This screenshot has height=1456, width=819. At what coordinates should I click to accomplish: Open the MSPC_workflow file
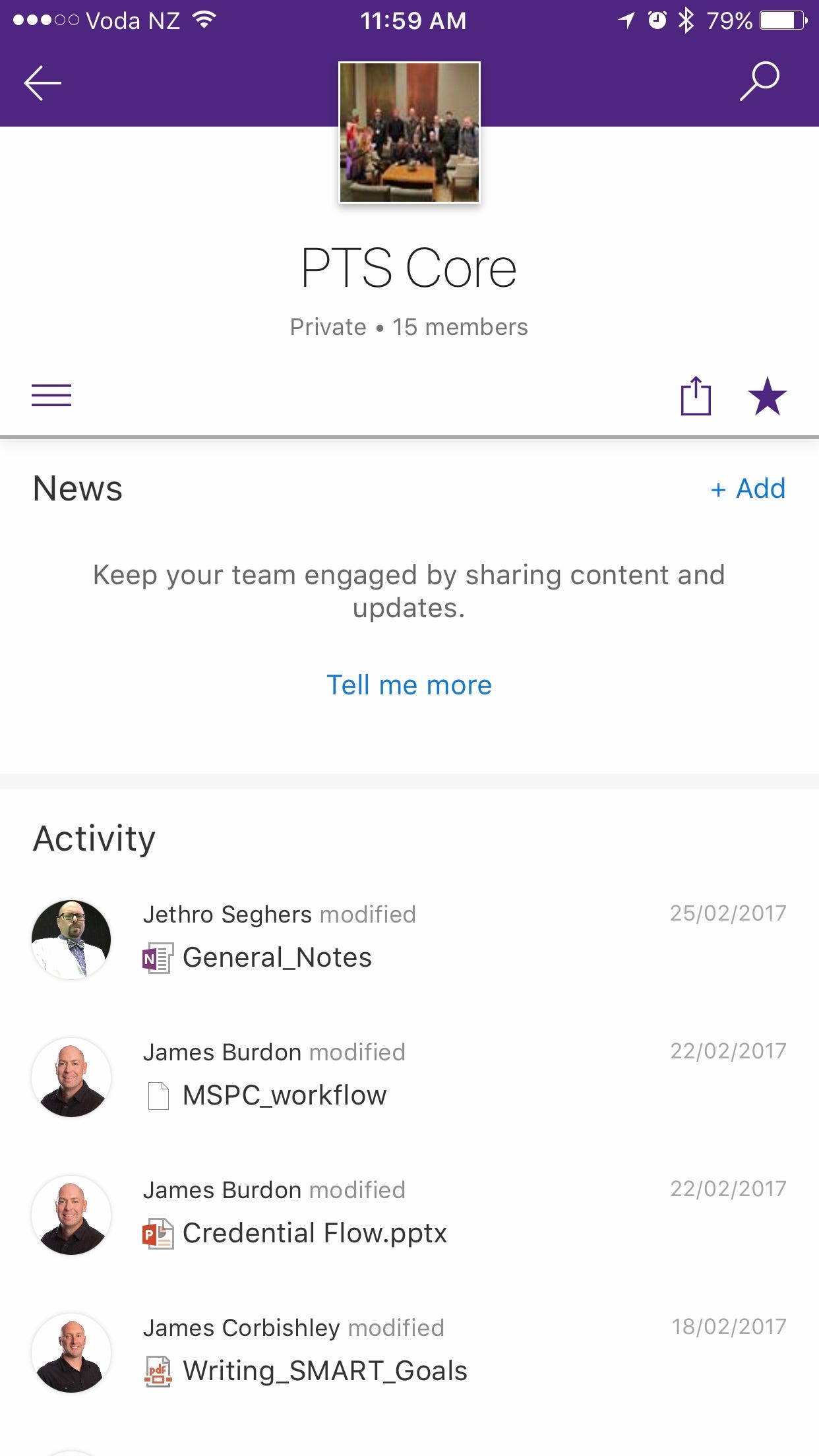284,1095
